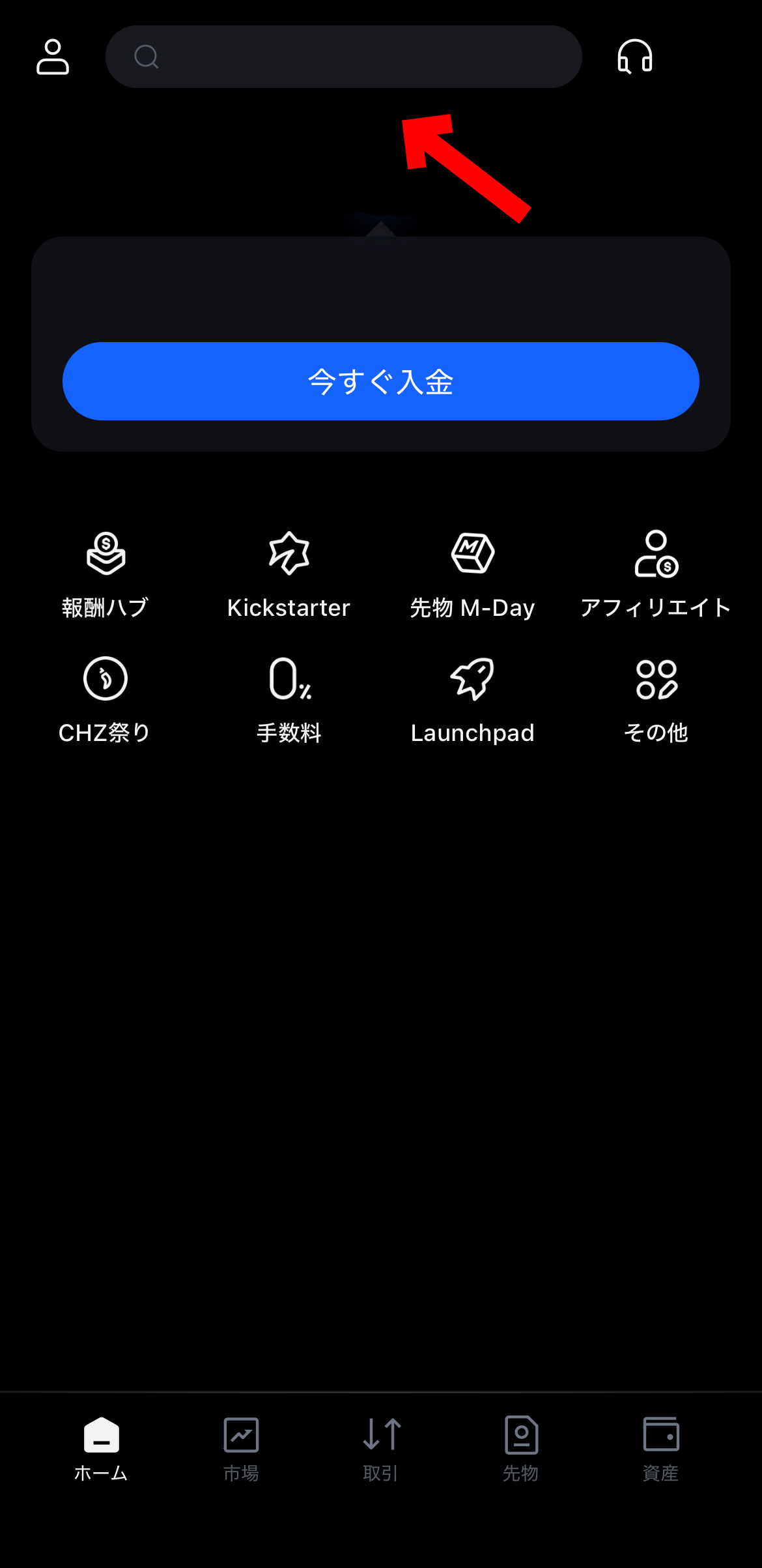Viewport: 762px width, 1568px height.
Task: Open the 報酬ハブ rewards hub
Action: (x=105, y=573)
